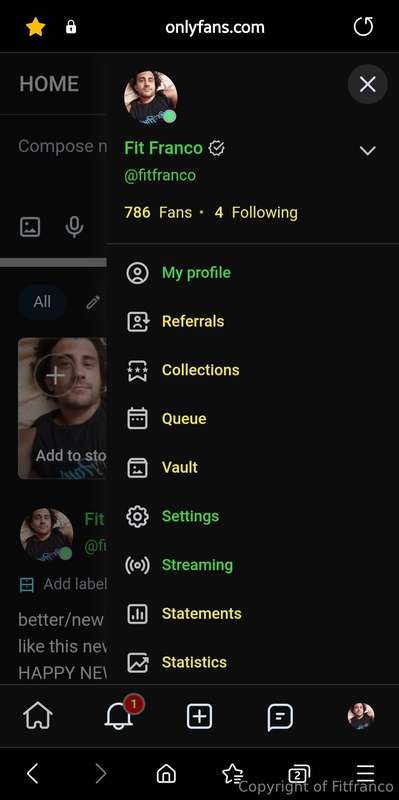This screenshot has width=399, height=800.
Task: View the Fans count link
Action: pos(158,212)
